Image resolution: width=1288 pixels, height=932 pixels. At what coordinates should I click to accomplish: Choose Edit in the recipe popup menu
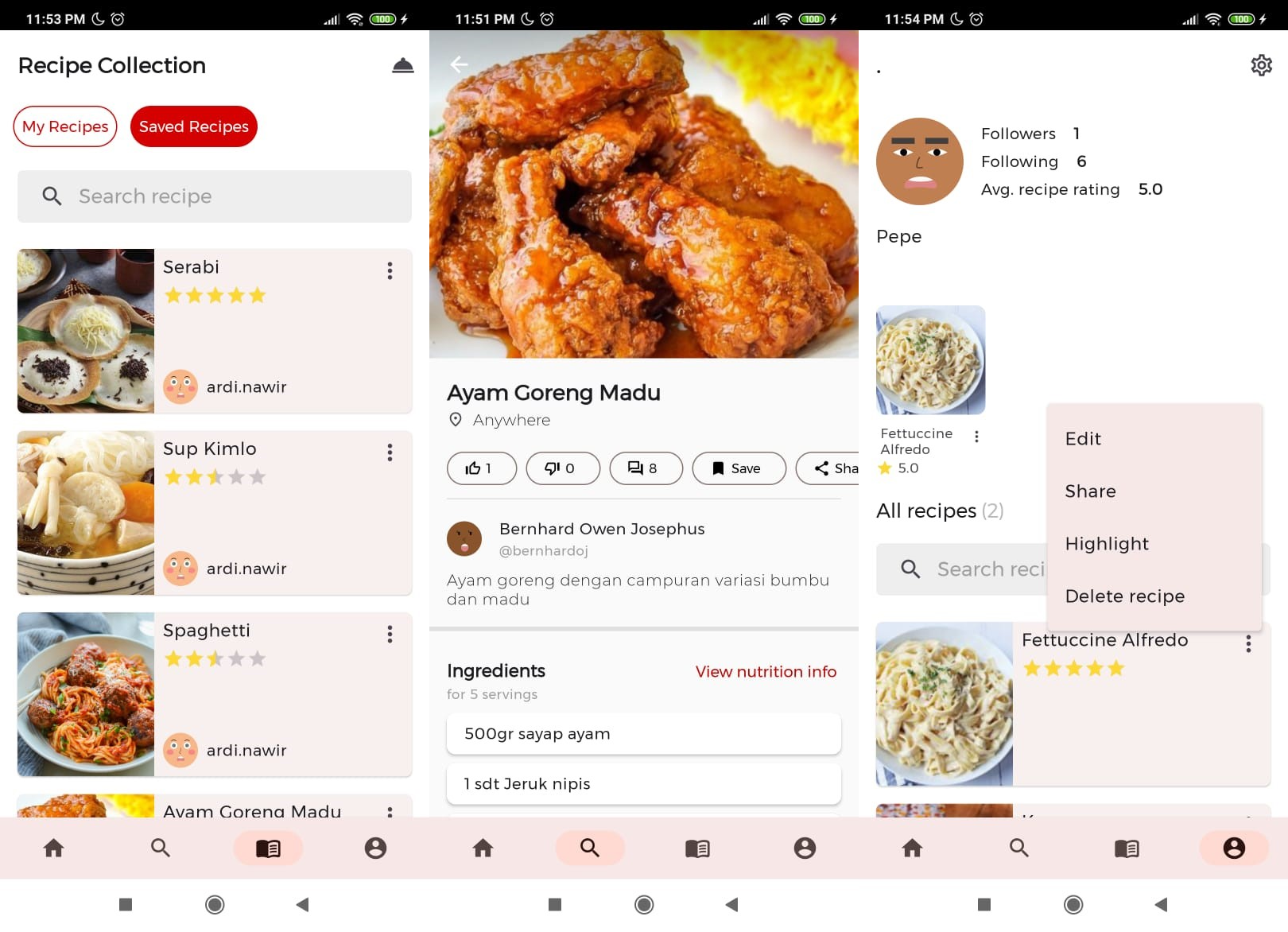(x=1083, y=439)
